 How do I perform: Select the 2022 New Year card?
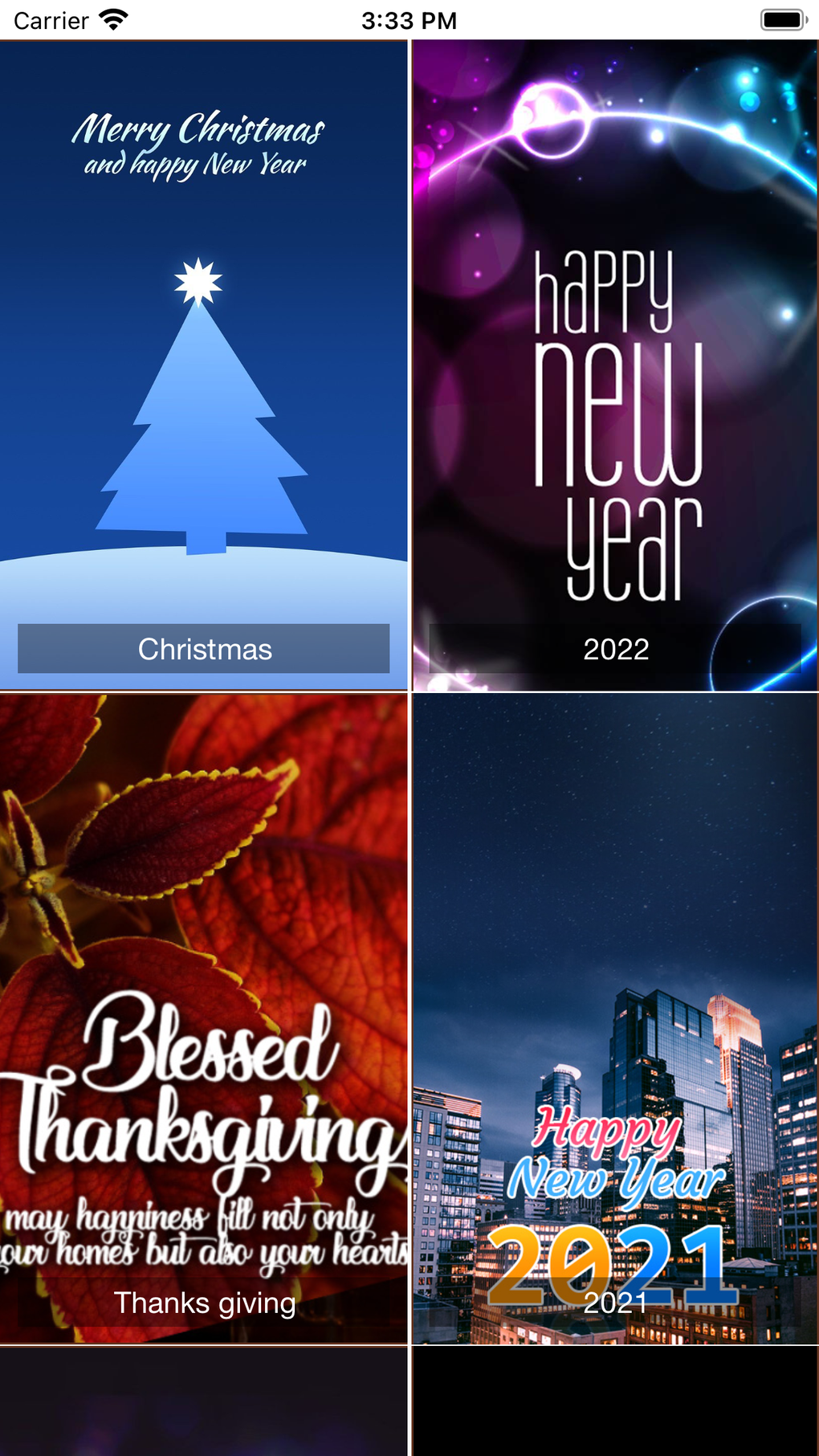615,365
